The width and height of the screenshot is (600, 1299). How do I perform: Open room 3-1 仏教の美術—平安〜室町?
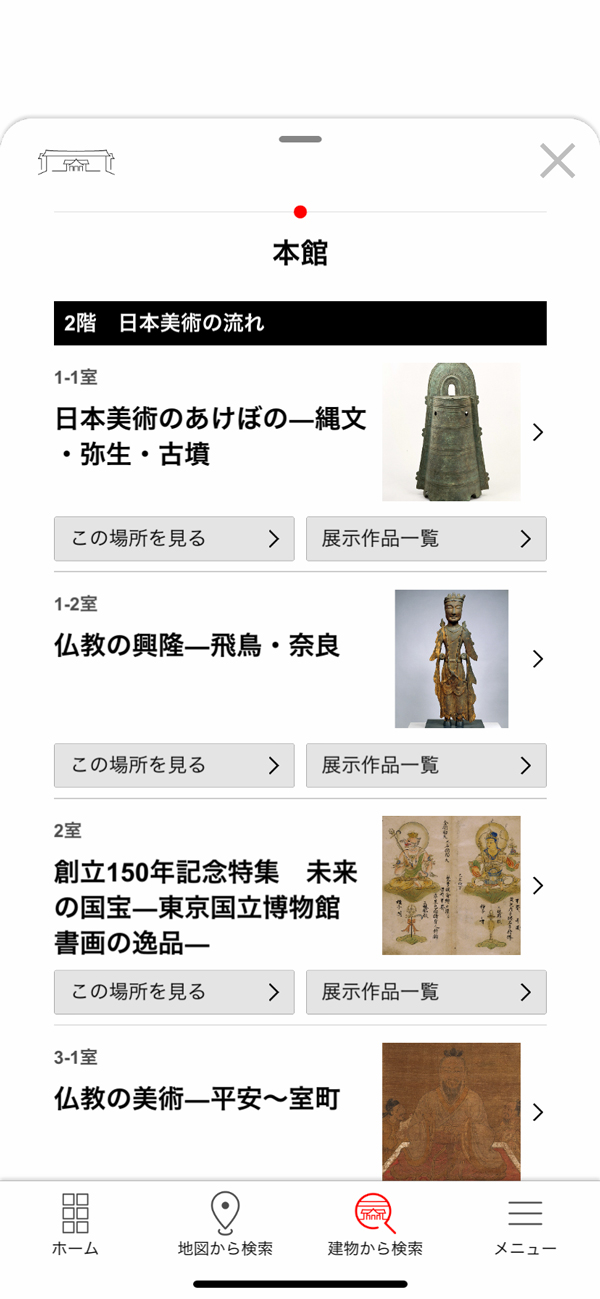coord(300,1111)
